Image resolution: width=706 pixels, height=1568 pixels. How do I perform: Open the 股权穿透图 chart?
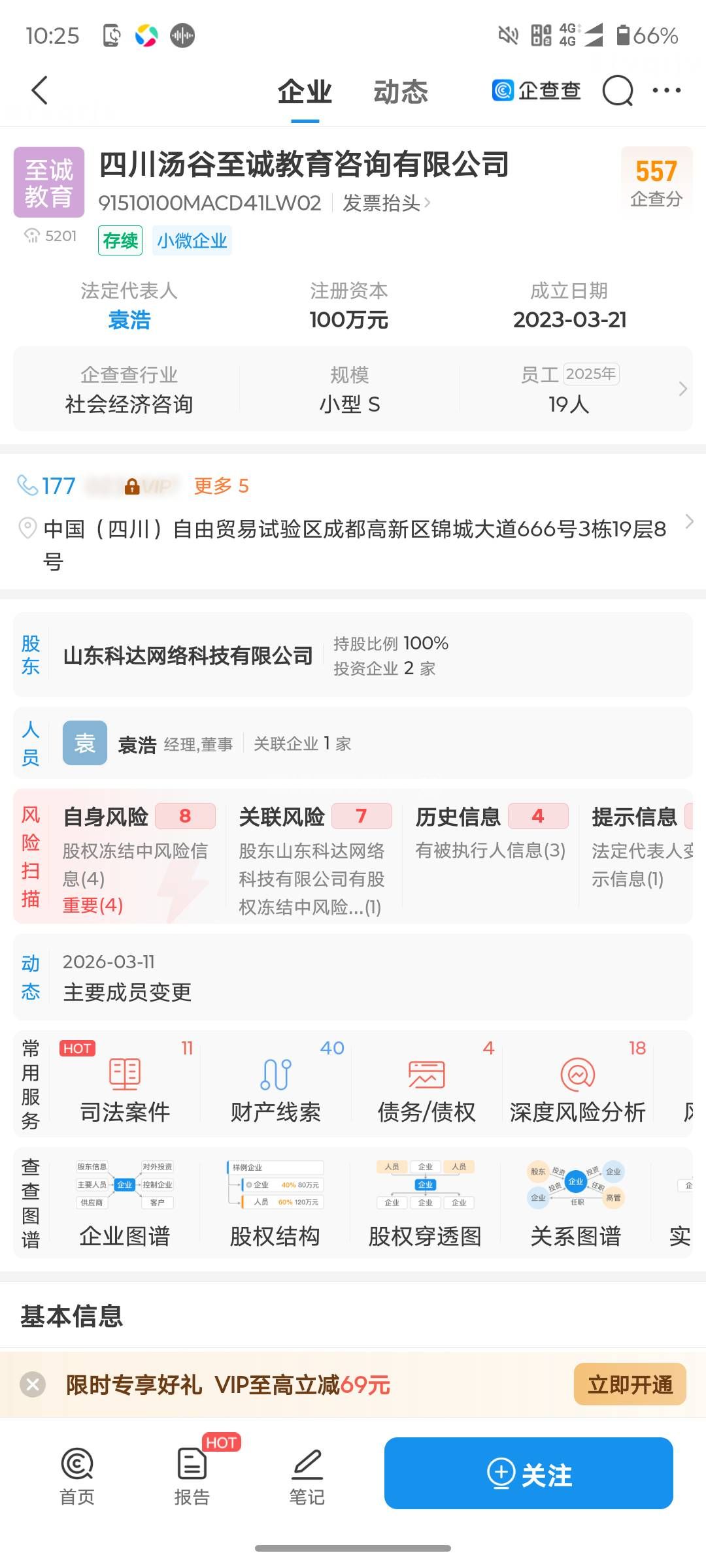click(x=425, y=1204)
